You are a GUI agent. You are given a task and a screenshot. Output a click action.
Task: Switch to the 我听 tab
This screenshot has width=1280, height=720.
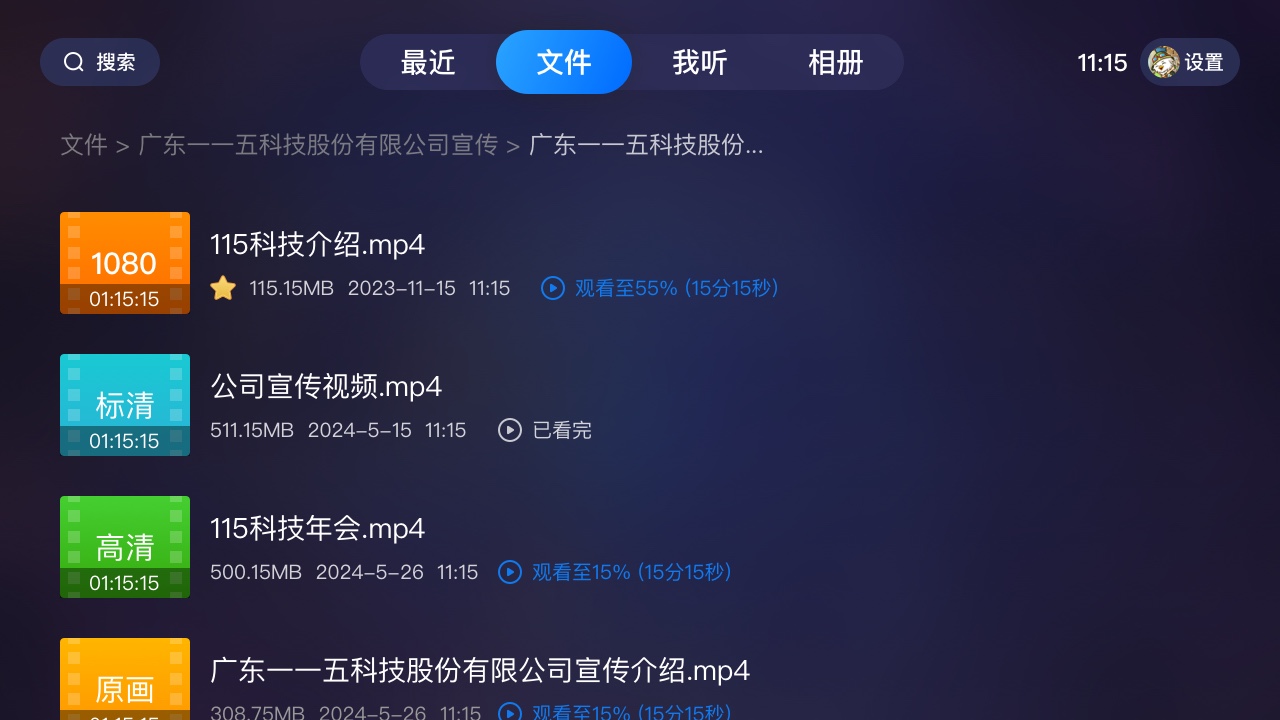click(x=700, y=62)
